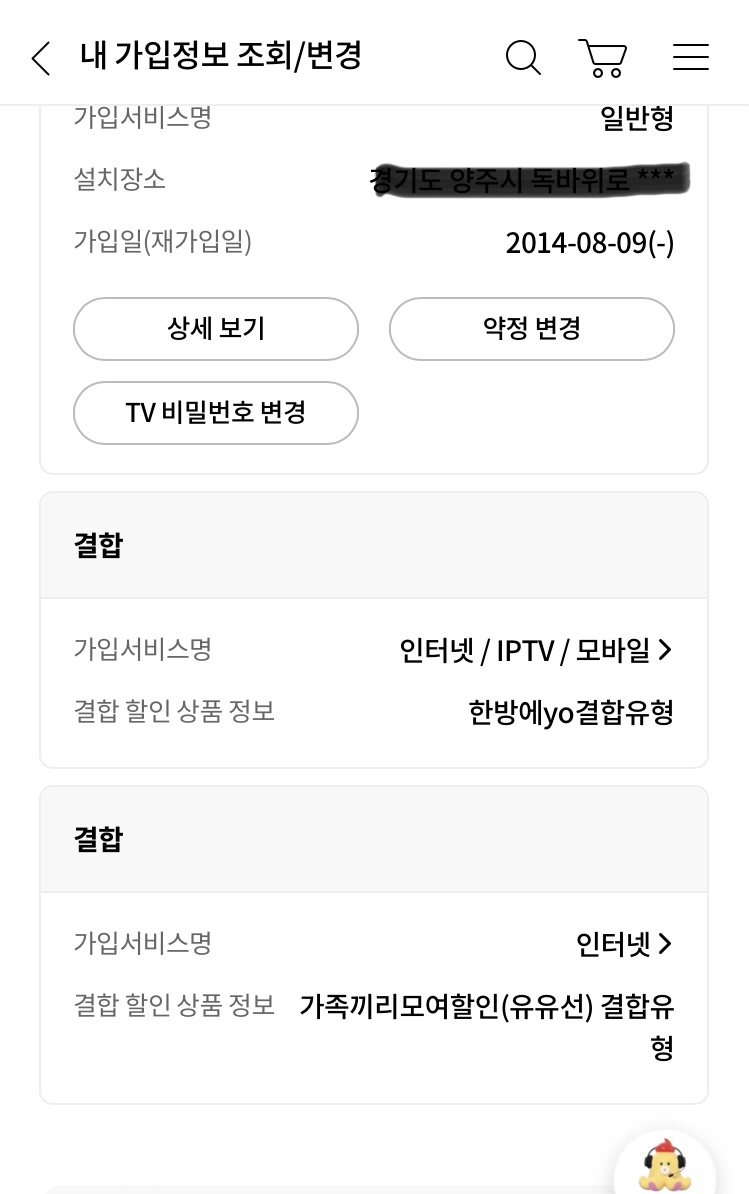The height and width of the screenshot is (1194, 749).
Task: Go back from 내 가입정보 조회/변경
Action: point(40,58)
